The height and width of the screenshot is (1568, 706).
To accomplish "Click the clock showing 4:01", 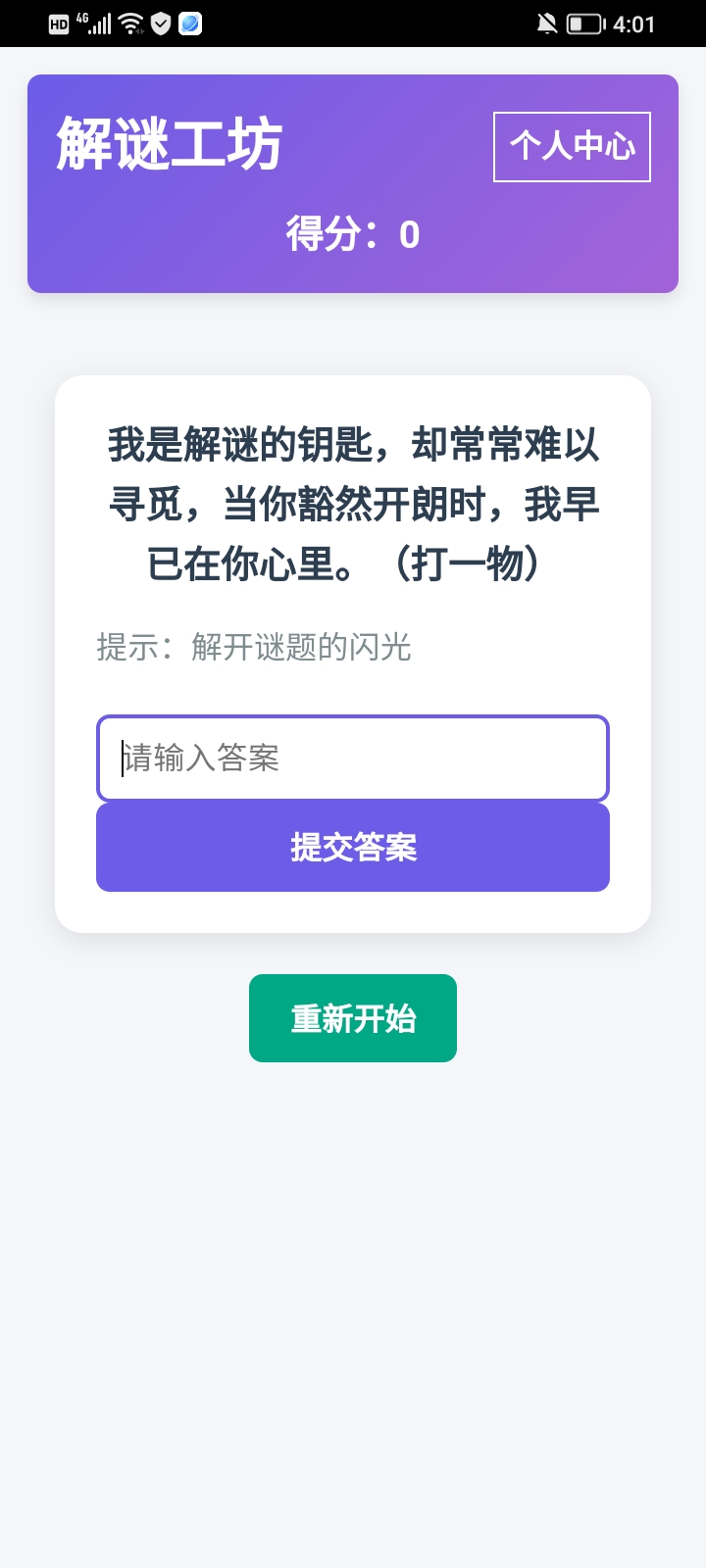I will 631,22.
